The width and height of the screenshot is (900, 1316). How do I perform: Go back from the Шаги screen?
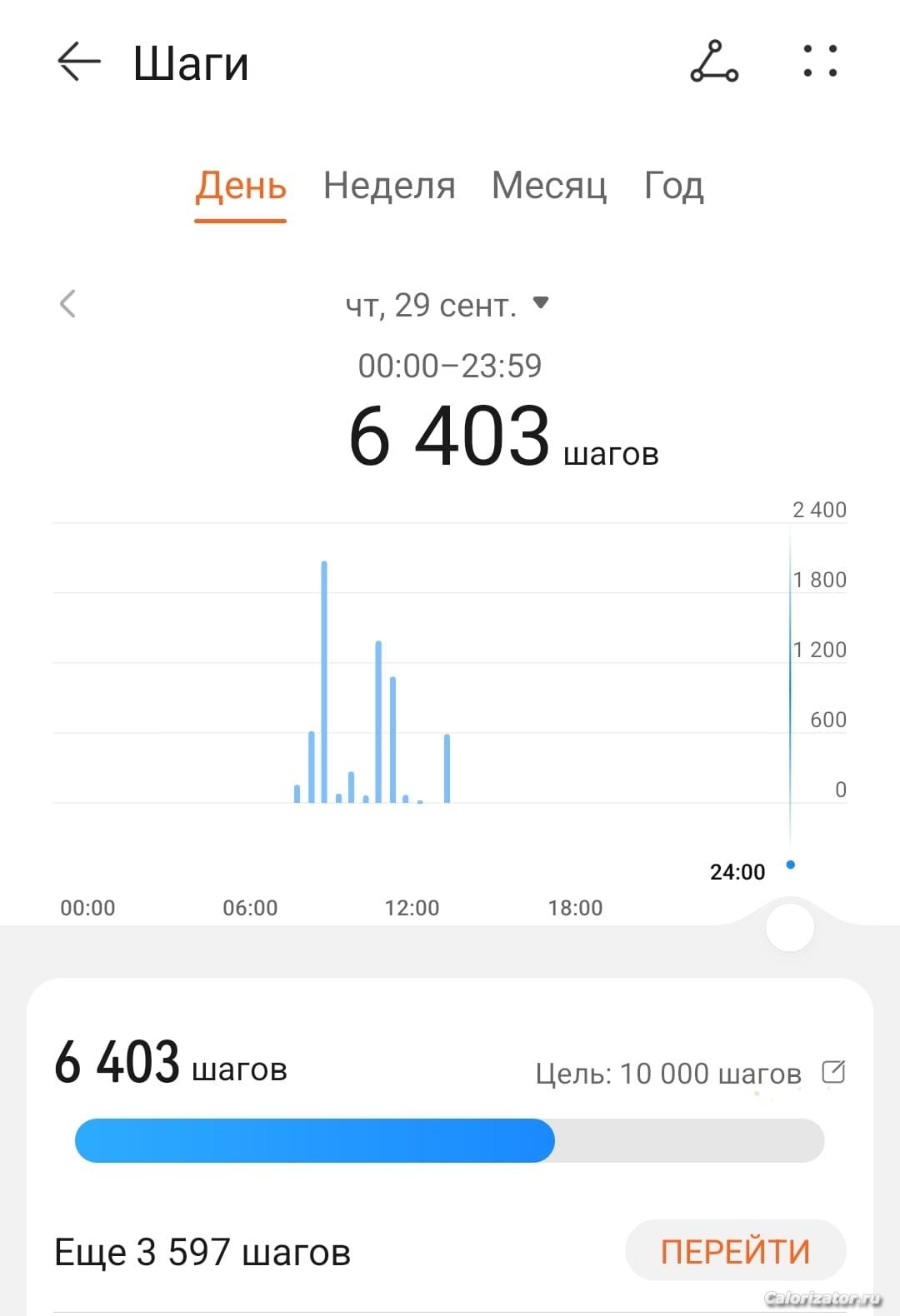tap(78, 62)
